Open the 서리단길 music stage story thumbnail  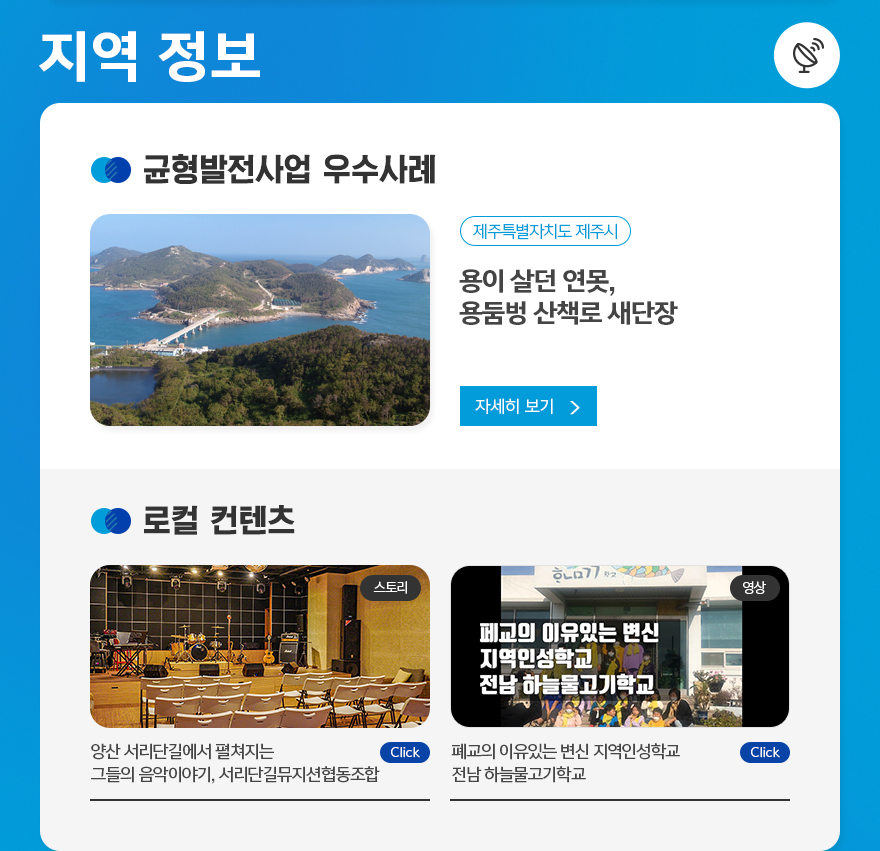pyautogui.click(x=260, y=646)
